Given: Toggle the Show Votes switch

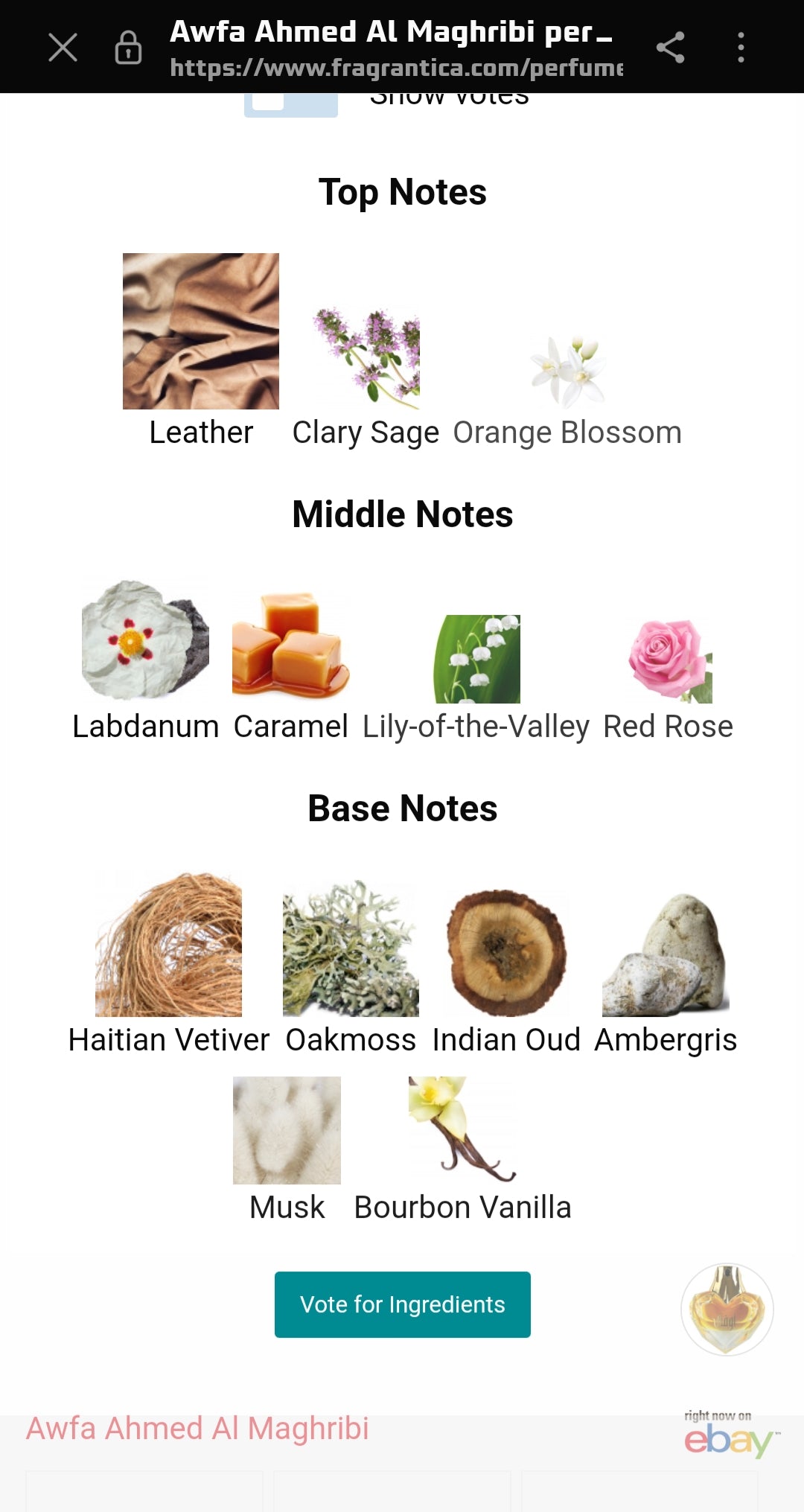Looking at the screenshot, I should pos(291,103).
